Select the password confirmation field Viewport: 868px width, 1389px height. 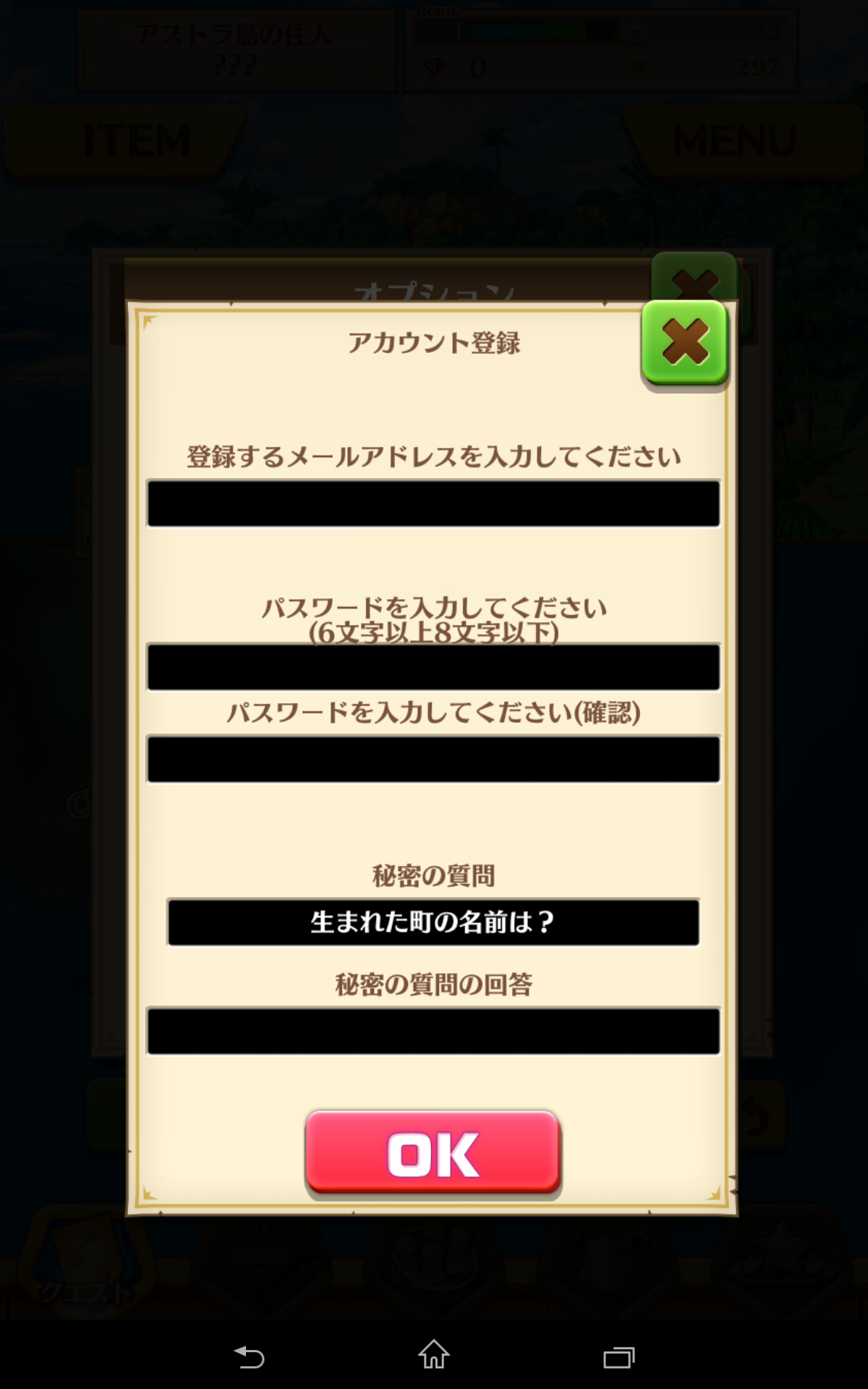(x=433, y=759)
